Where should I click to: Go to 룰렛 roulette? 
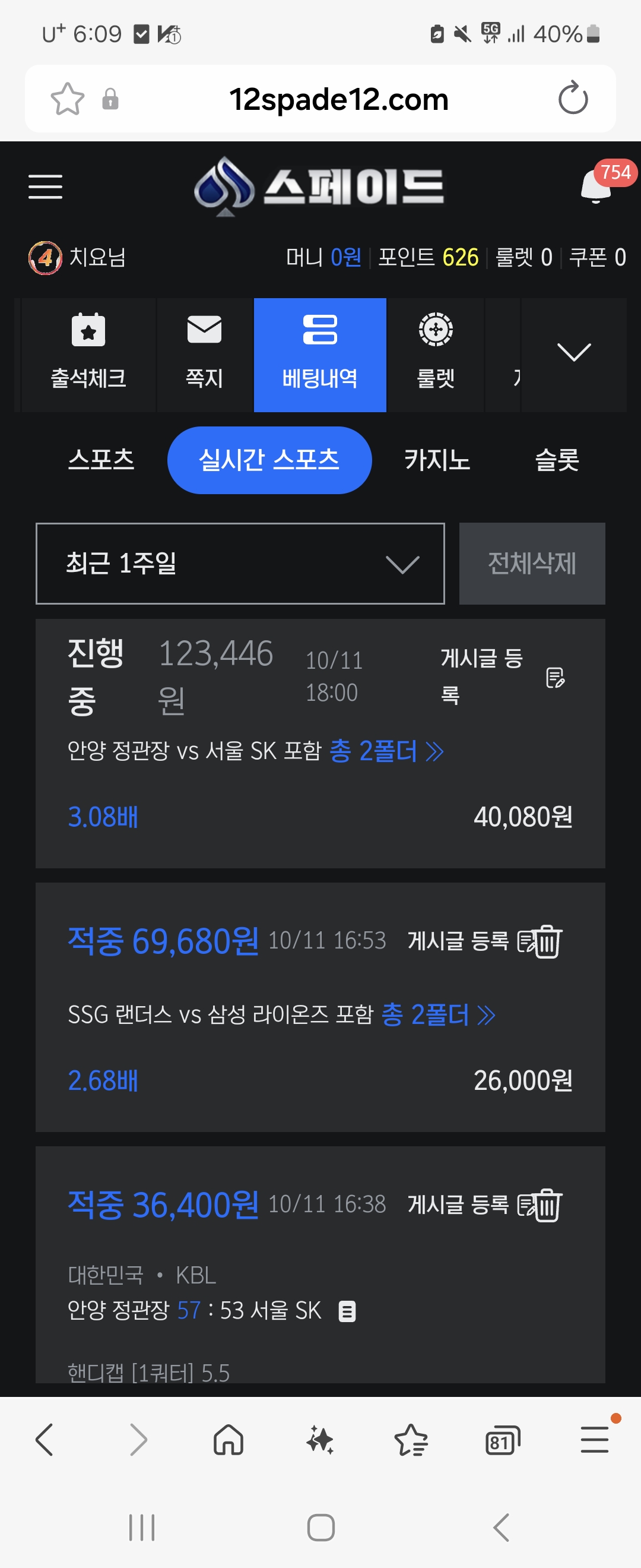[x=436, y=354]
